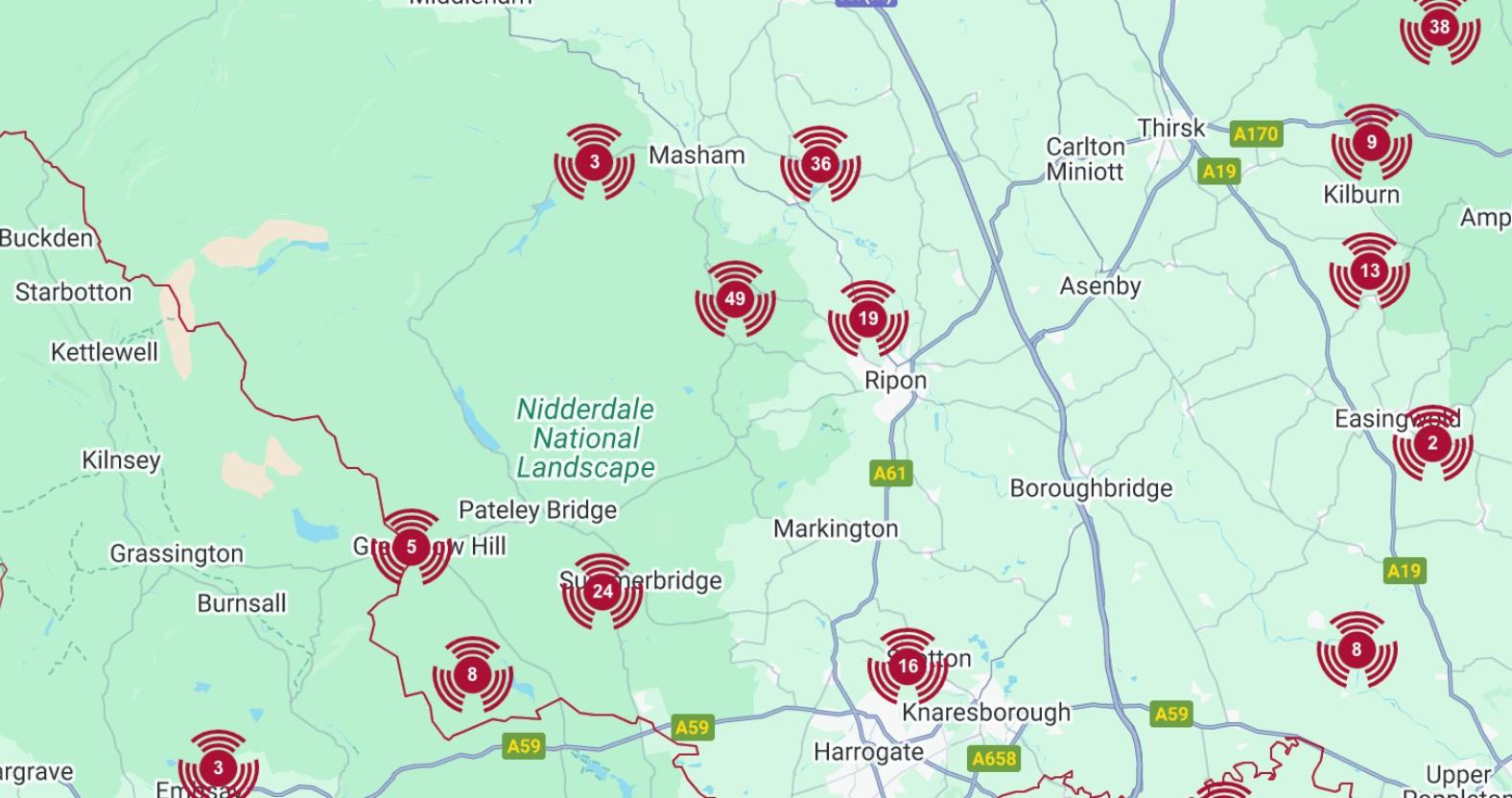Tap the cluster of 24 at Summerbridge

[602, 591]
